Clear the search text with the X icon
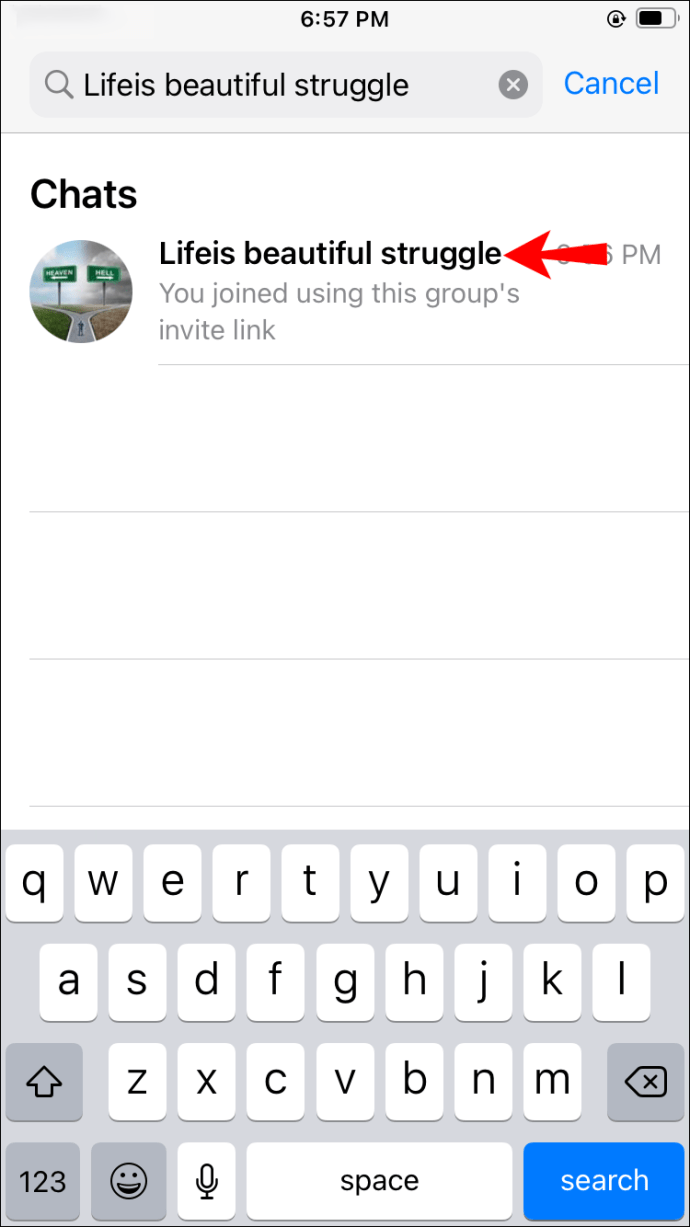The height and width of the screenshot is (1227, 690). coord(513,85)
